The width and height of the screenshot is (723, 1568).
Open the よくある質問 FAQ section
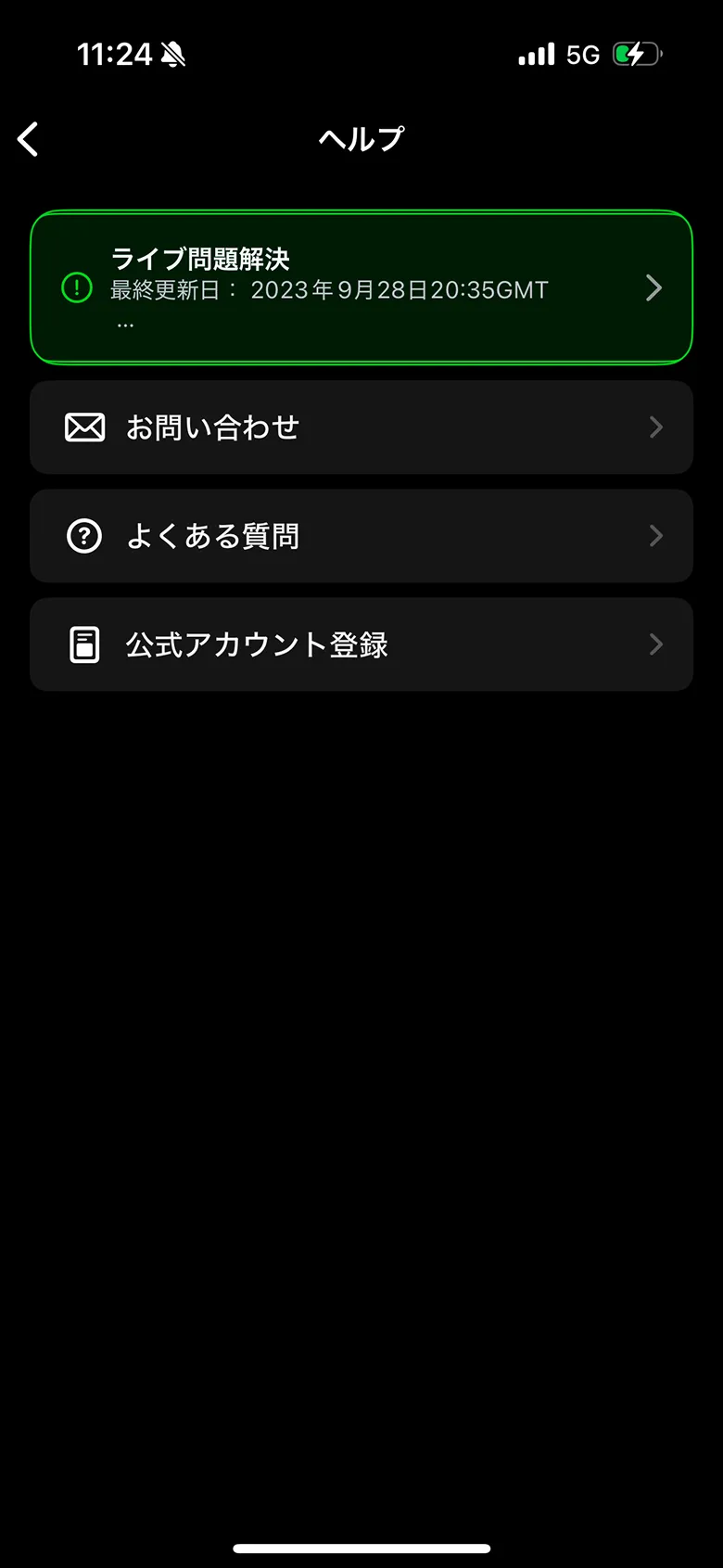pos(361,536)
